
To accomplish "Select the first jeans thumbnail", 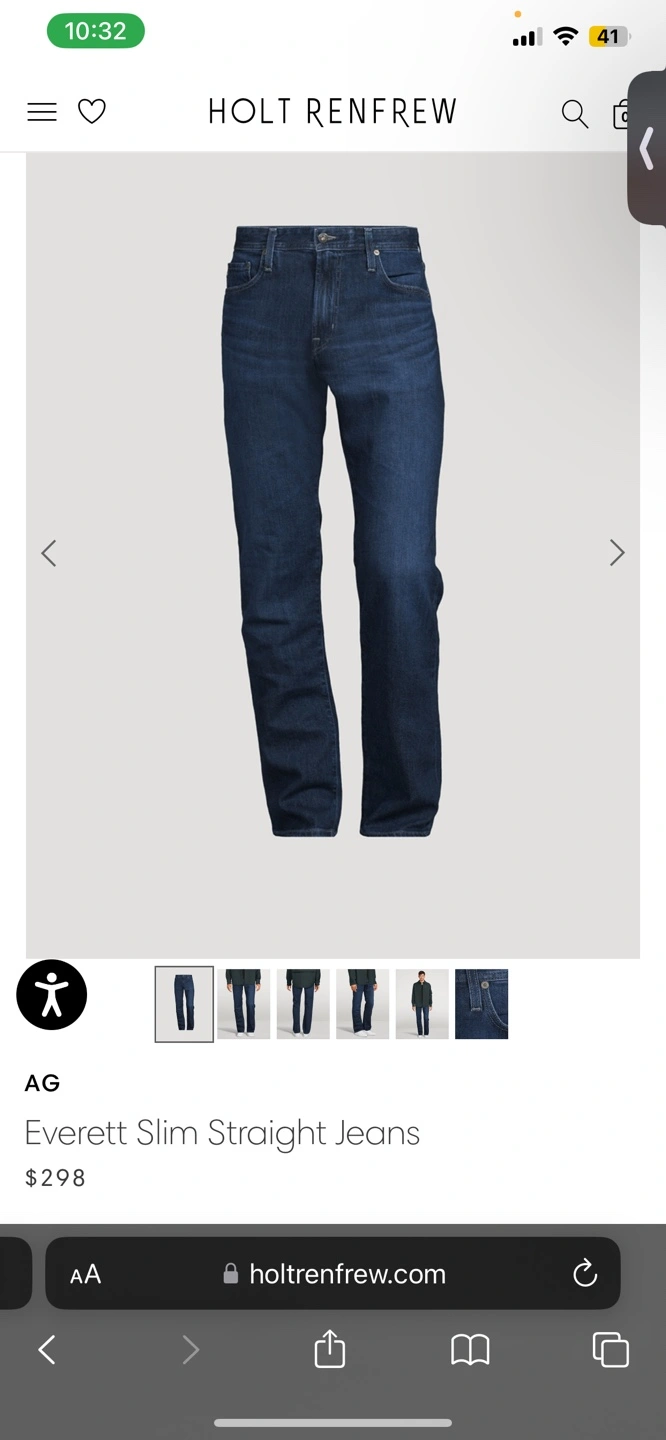I will tap(184, 1004).
